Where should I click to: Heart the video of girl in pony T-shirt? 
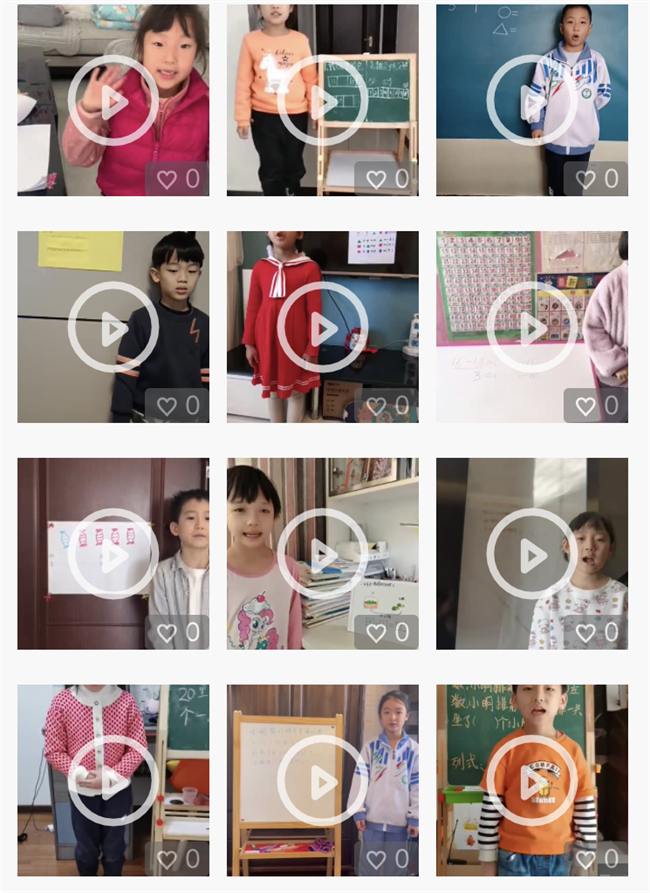click(x=376, y=632)
